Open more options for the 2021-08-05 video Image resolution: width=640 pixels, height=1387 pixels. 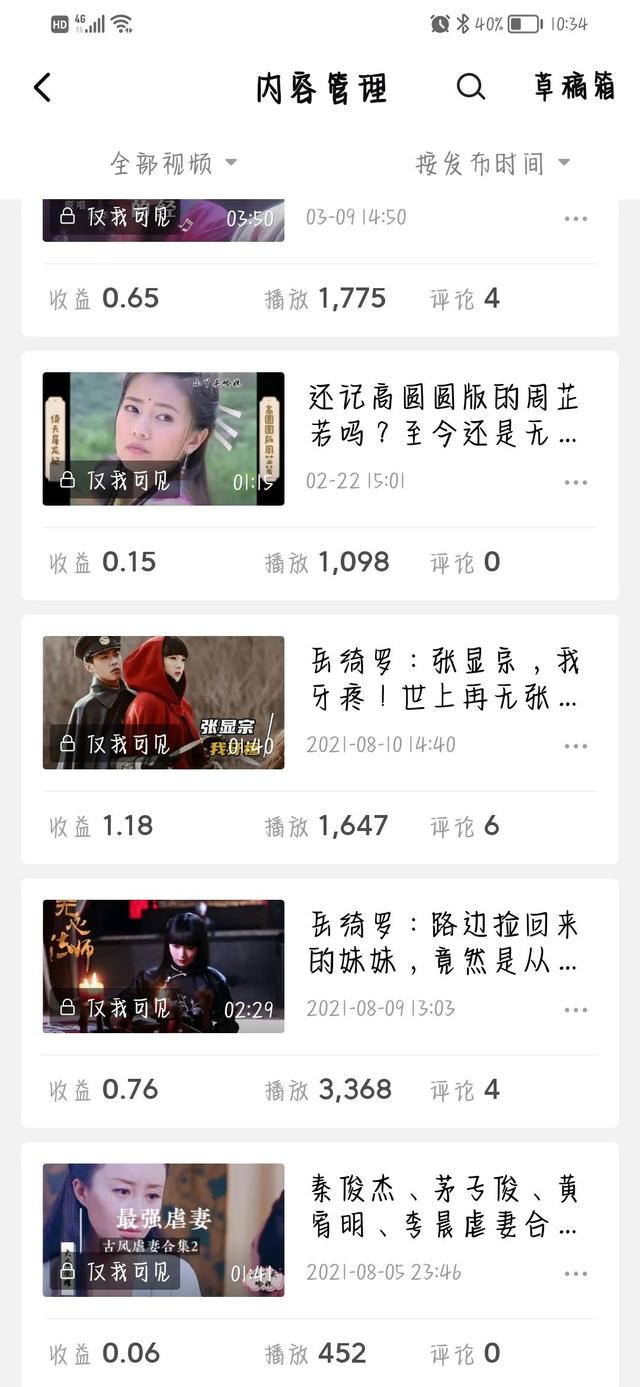[576, 1274]
